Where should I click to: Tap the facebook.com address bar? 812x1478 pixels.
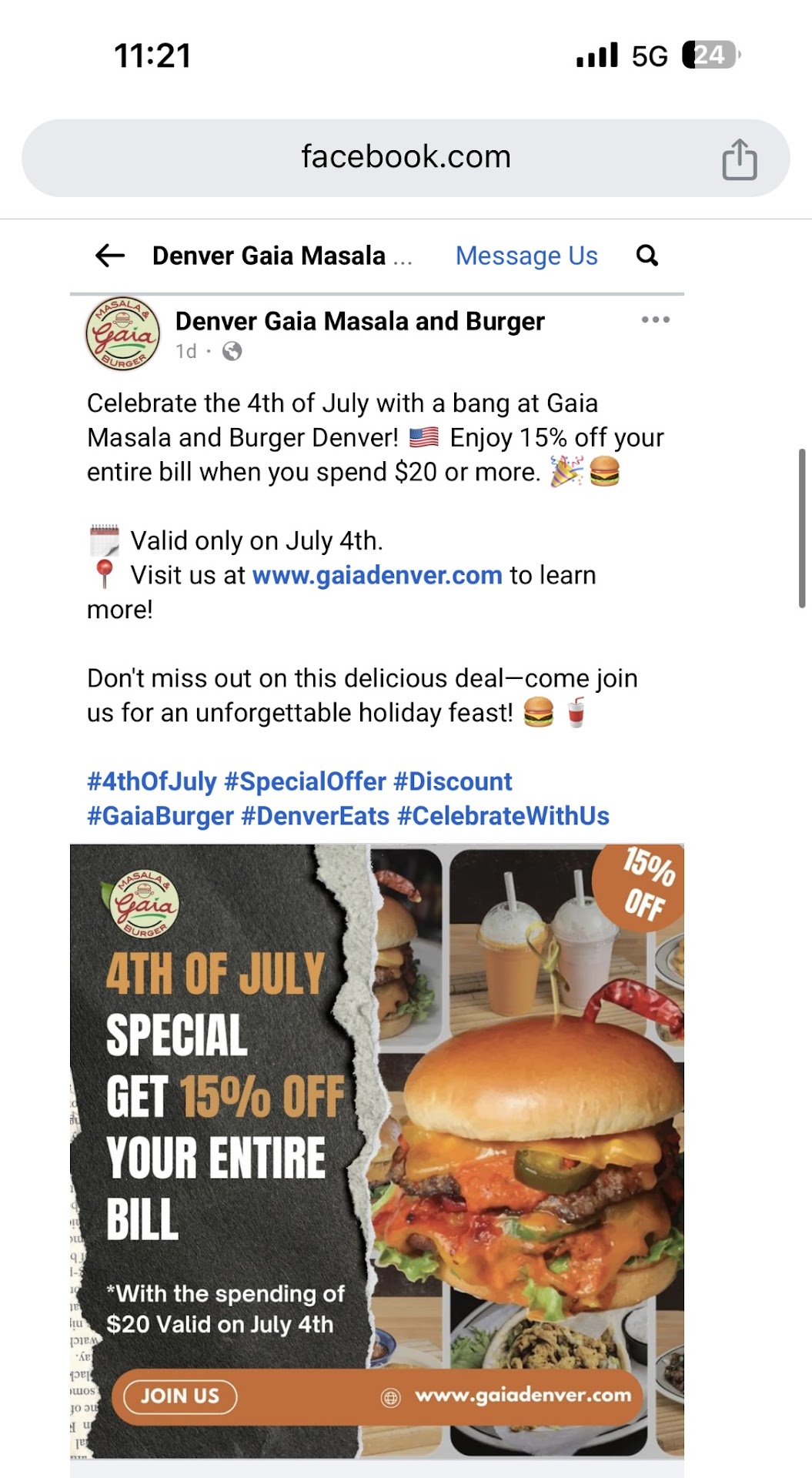coord(406,157)
